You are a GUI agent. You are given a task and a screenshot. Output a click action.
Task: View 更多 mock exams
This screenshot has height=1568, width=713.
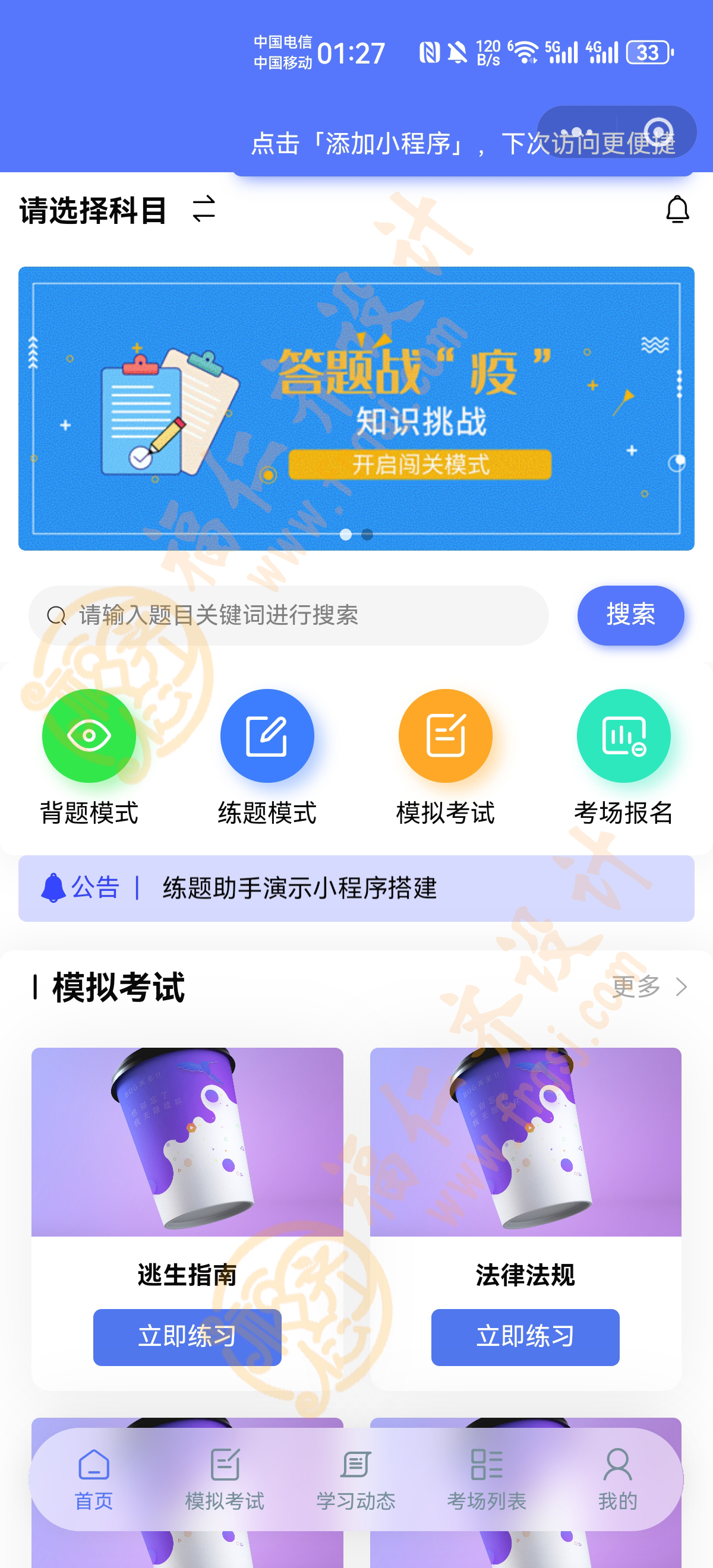coord(648,986)
